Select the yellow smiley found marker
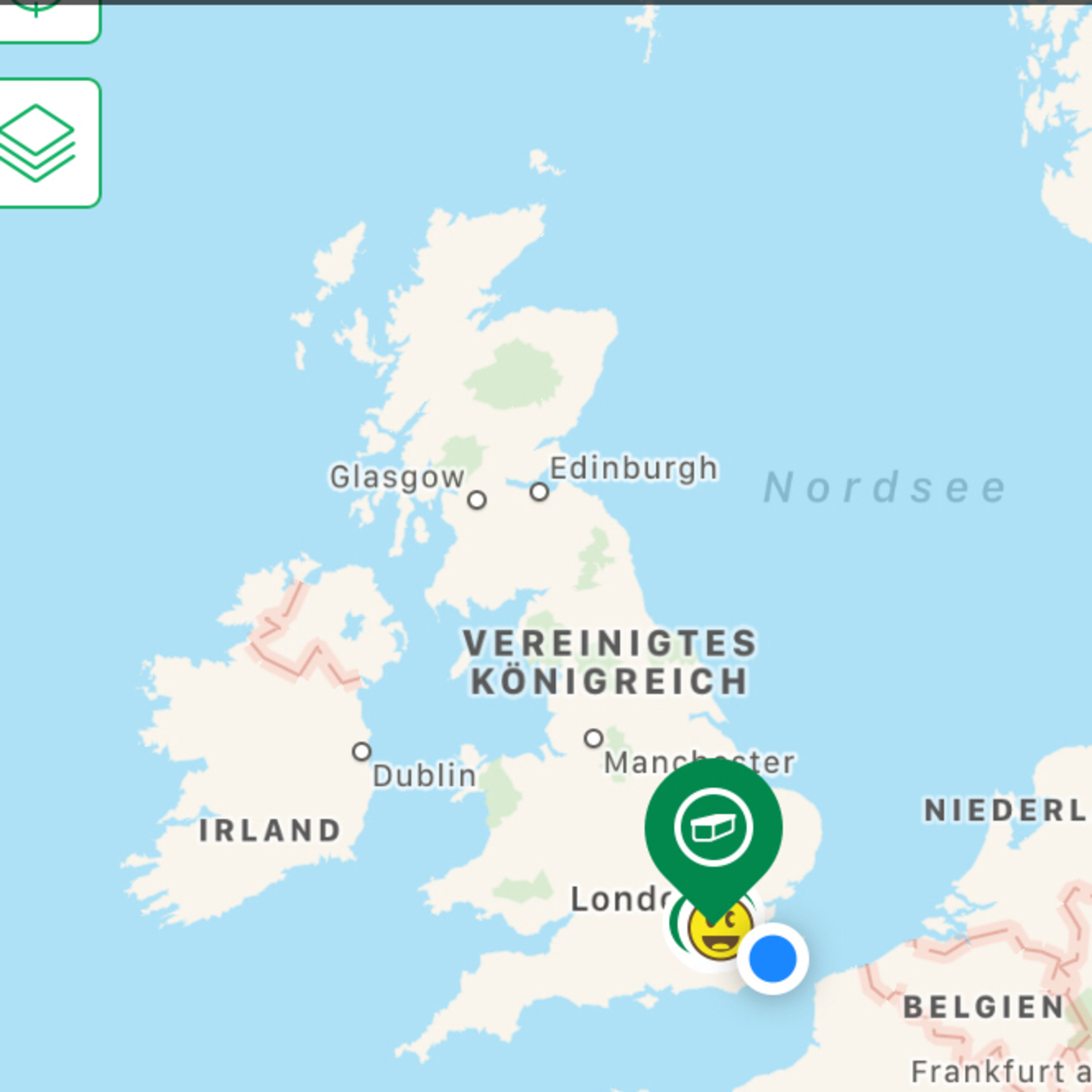Viewport: 1092px width, 1092px height. click(720, 929)
